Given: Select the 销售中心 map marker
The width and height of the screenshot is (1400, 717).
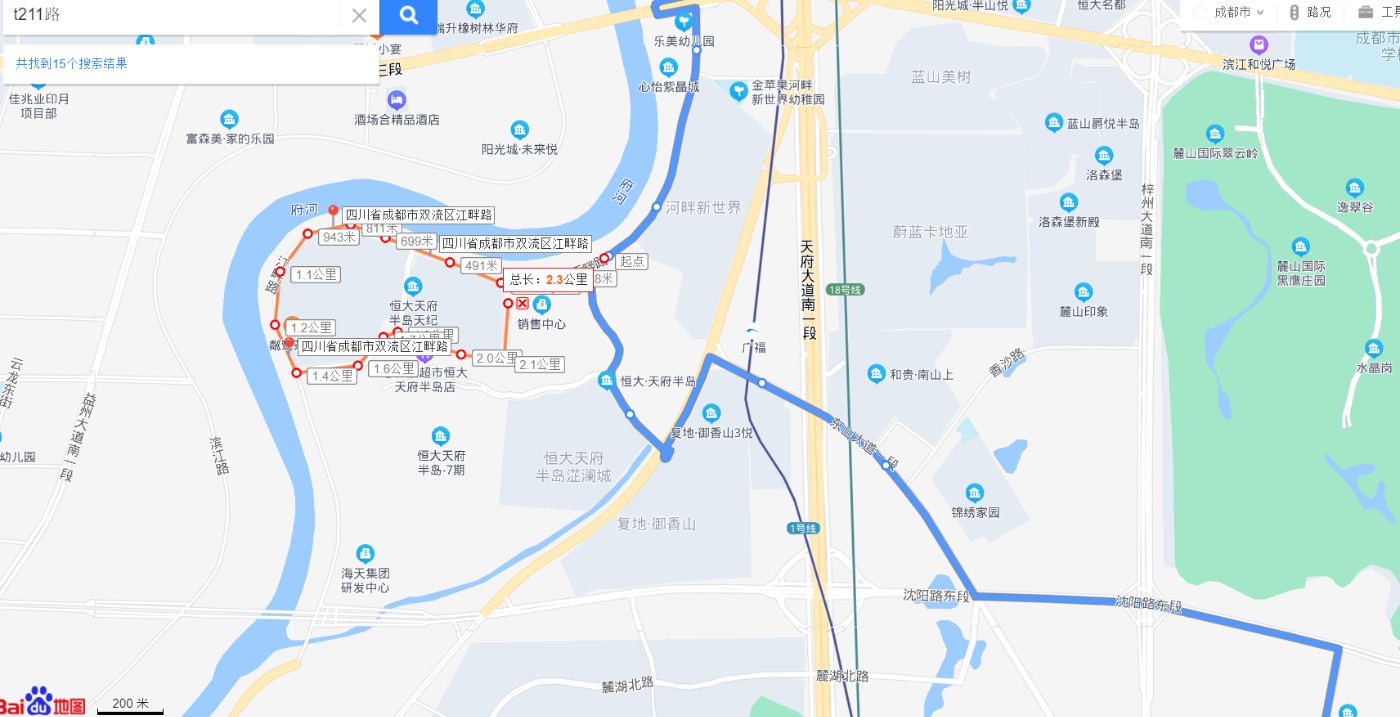Looking at the screenshot, I should 542,304.
